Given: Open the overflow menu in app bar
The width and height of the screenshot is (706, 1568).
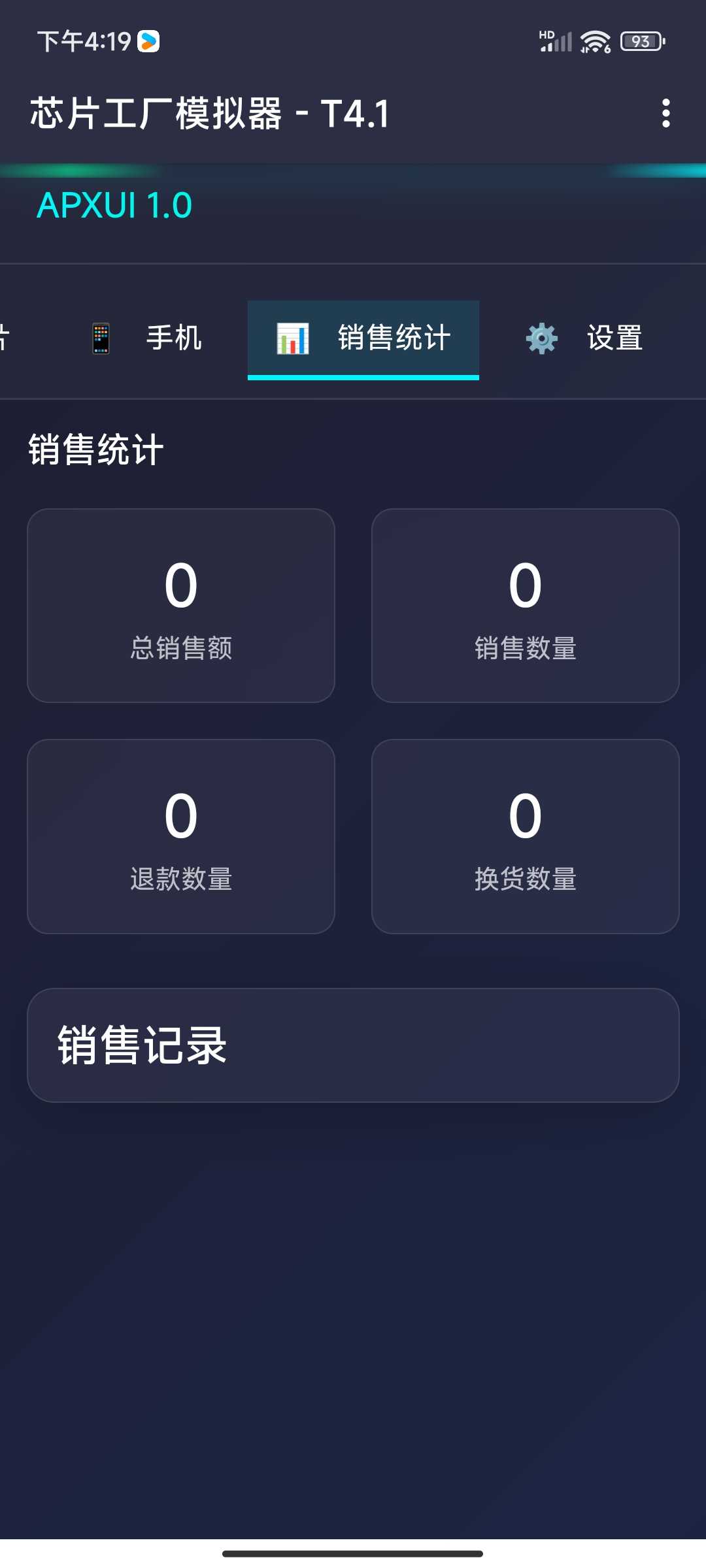Looking at the screenshot, I should tap(665, 114).
